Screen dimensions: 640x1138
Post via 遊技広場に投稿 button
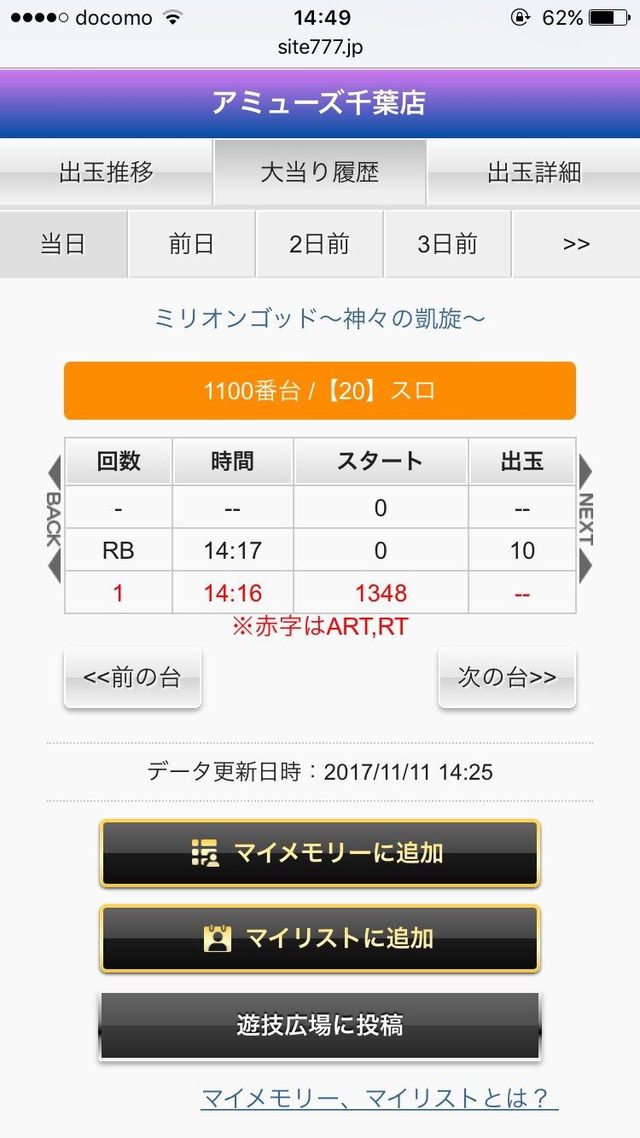pyautogui.click(x=319, y=1026)
